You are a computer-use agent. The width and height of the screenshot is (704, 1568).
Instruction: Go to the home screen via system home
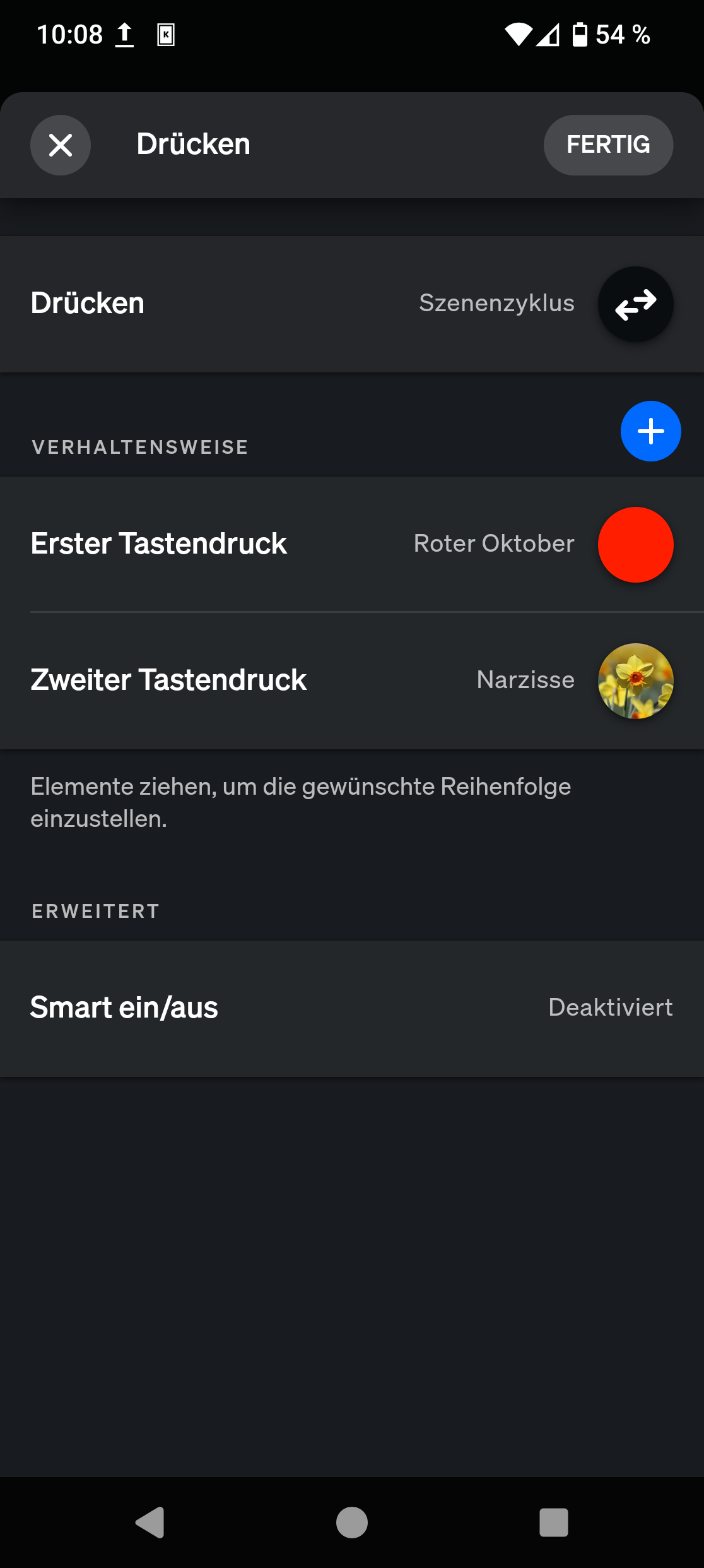click(x=352, y=1522)
